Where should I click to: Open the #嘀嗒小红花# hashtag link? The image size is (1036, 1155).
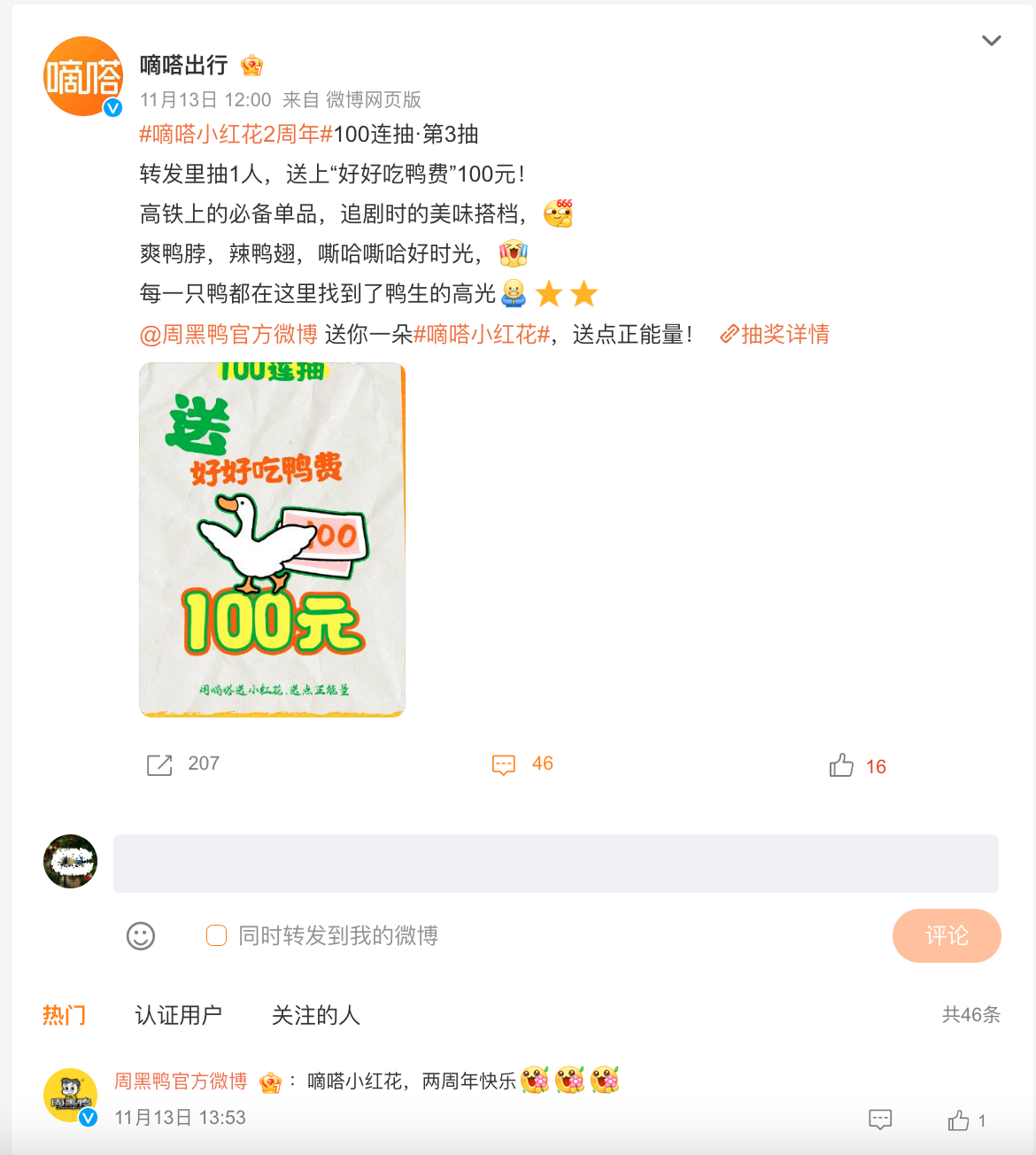pyautogui.click(x=482, y=335)
